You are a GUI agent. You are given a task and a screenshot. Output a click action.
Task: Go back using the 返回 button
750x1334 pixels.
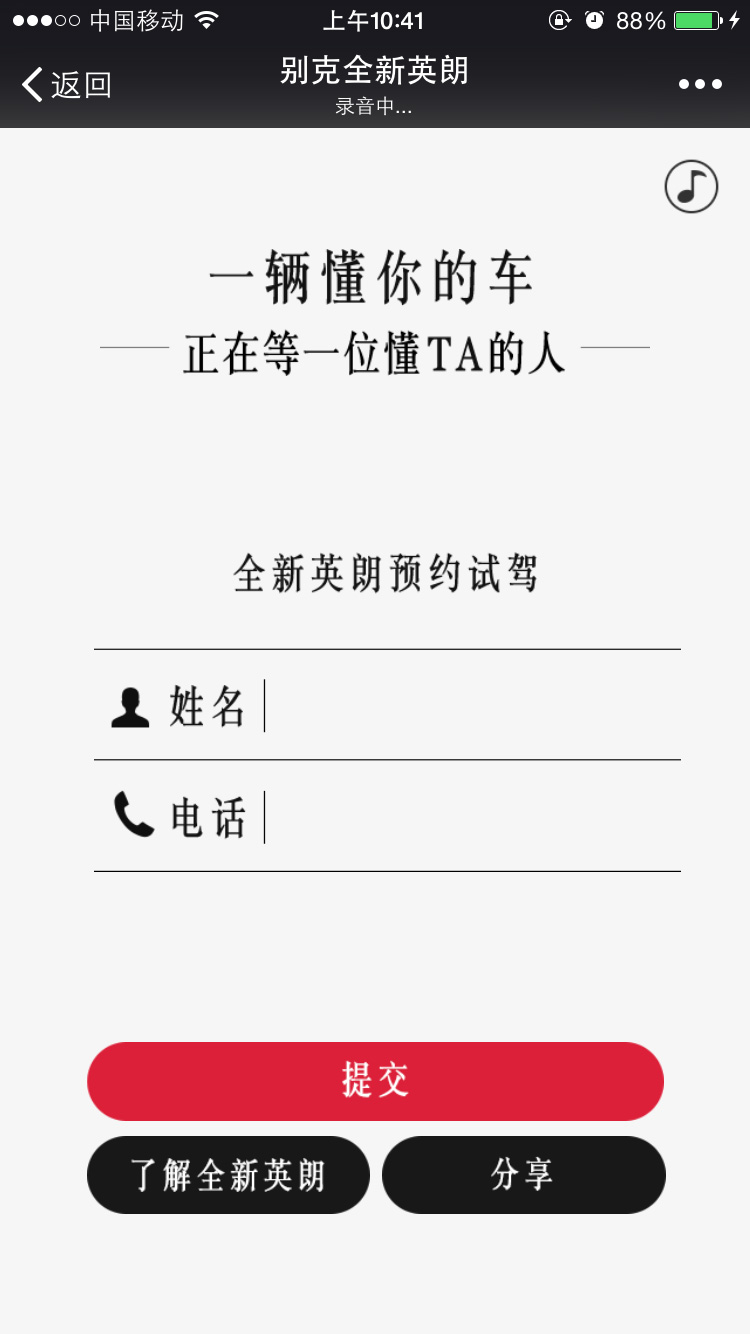pos(66,85)
